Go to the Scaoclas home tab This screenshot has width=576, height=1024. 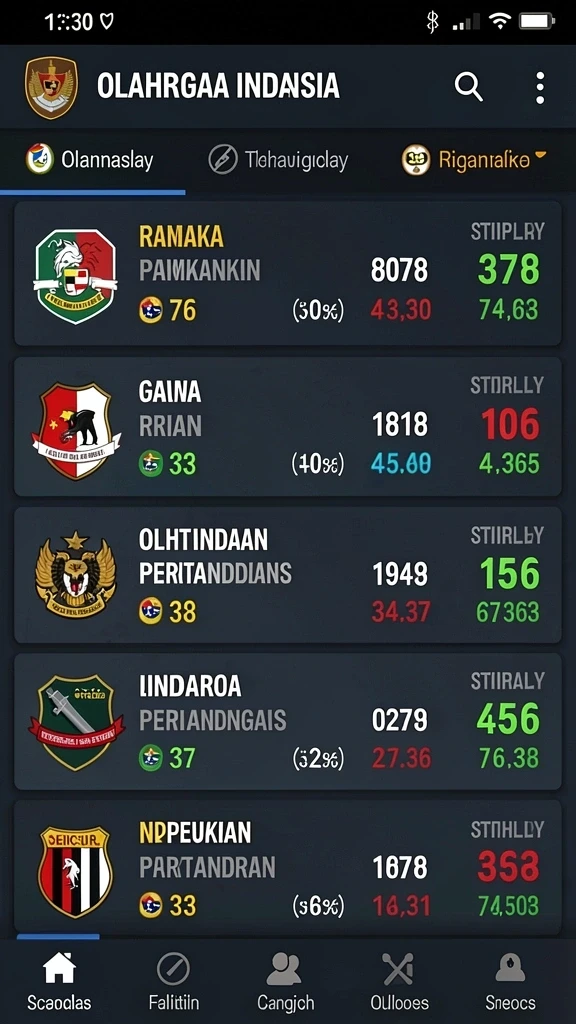coord(59,981)
